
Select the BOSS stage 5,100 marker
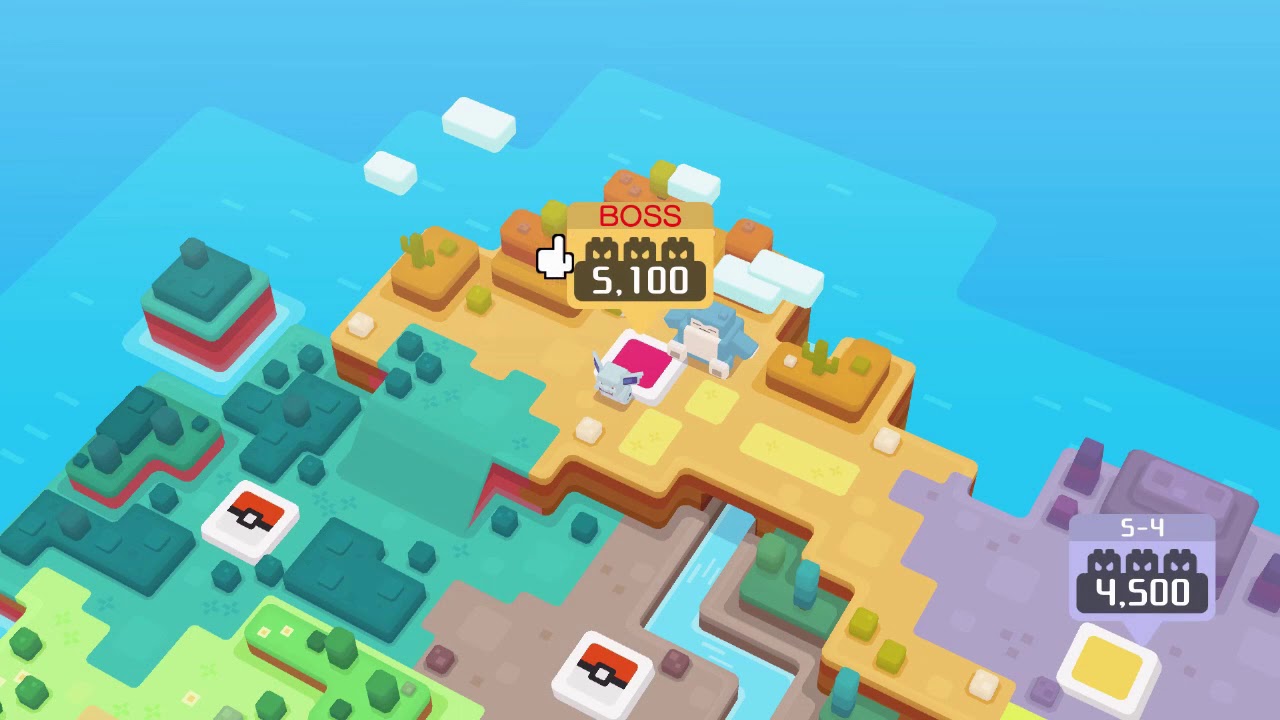click(639, 255)
